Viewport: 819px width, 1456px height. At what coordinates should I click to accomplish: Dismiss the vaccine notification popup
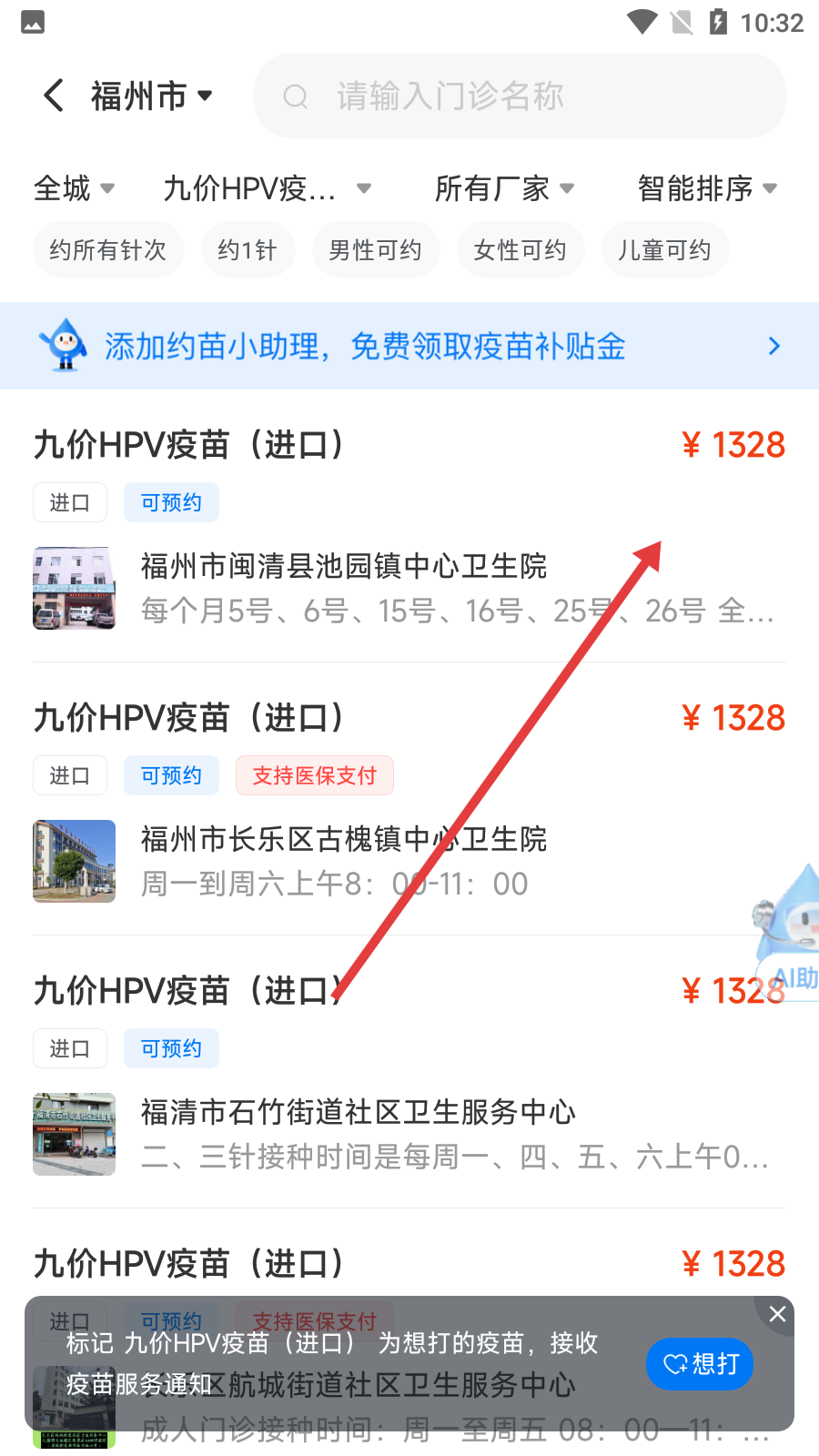pyautogui.click(x=777, y=1314)
